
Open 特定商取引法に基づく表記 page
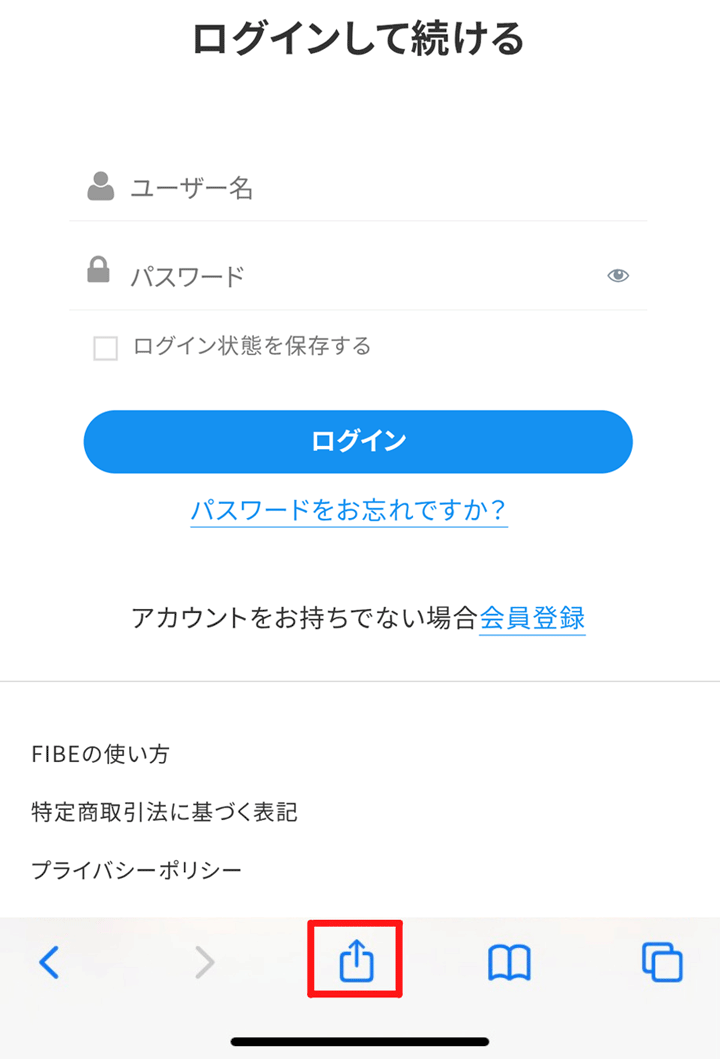164,812
